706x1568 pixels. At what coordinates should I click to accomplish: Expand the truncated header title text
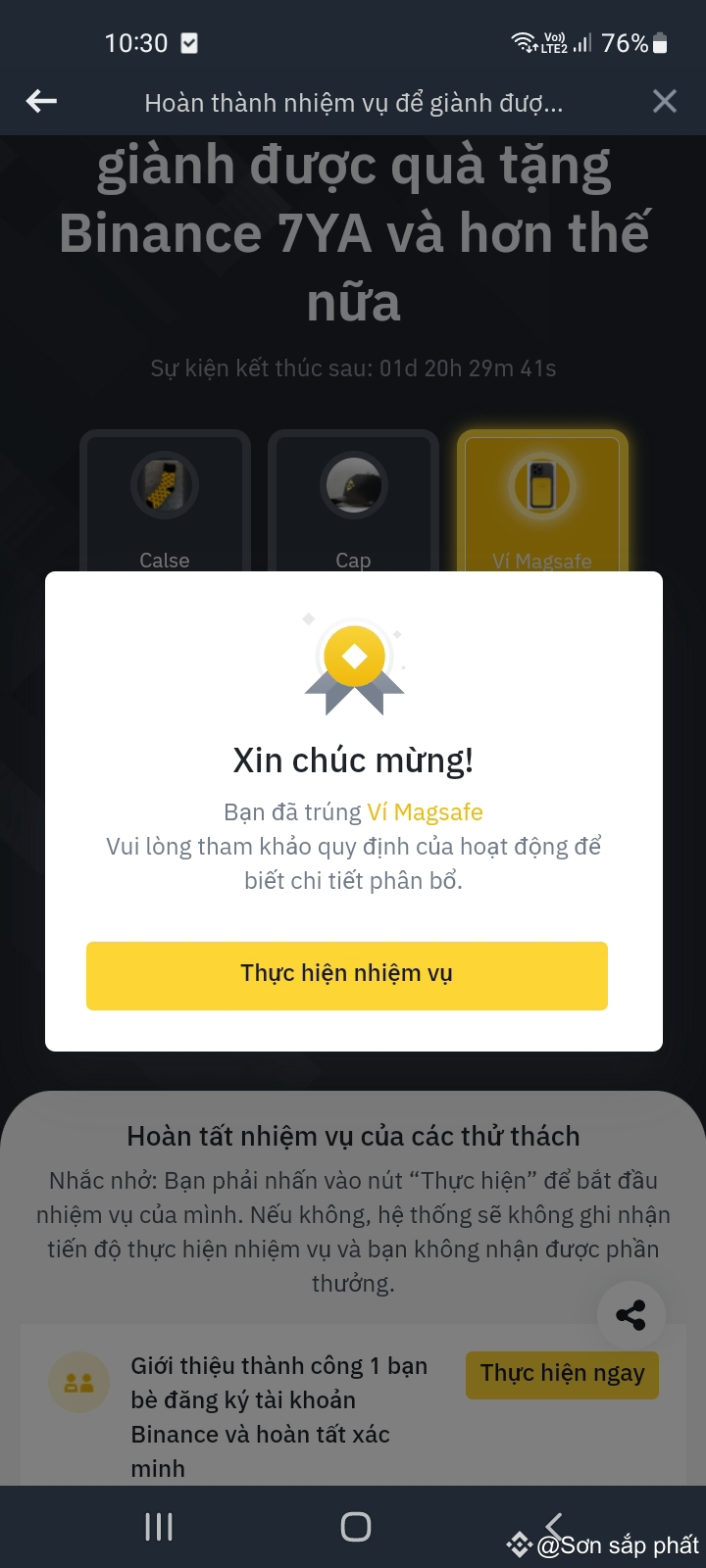353,102
